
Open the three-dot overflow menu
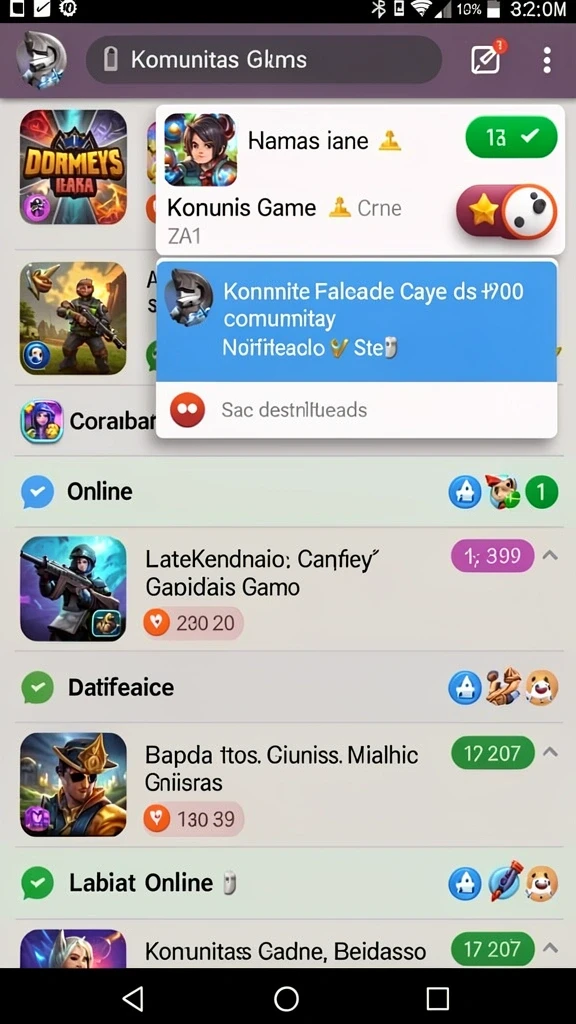click(547, 60)
